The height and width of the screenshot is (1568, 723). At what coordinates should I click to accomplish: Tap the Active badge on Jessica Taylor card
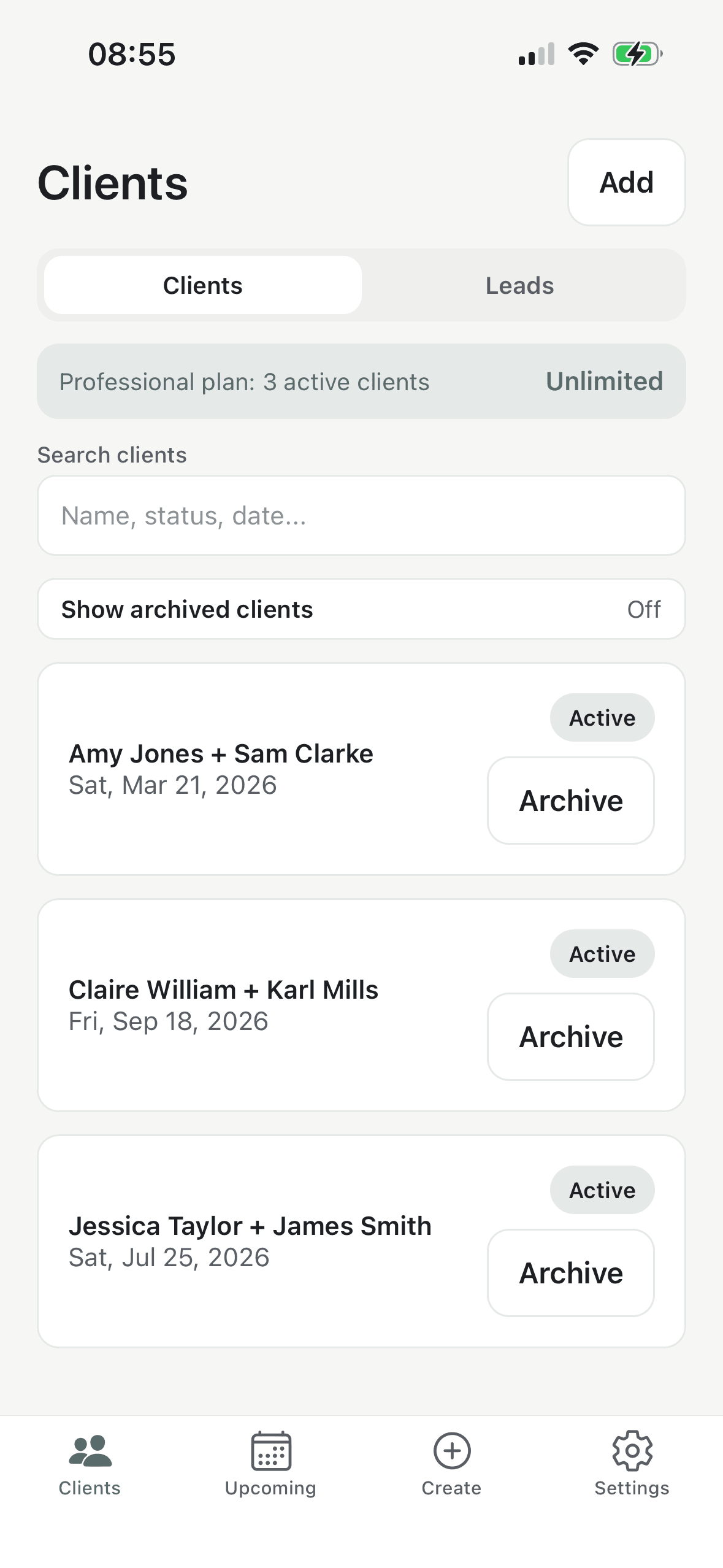pos(602,1189)
